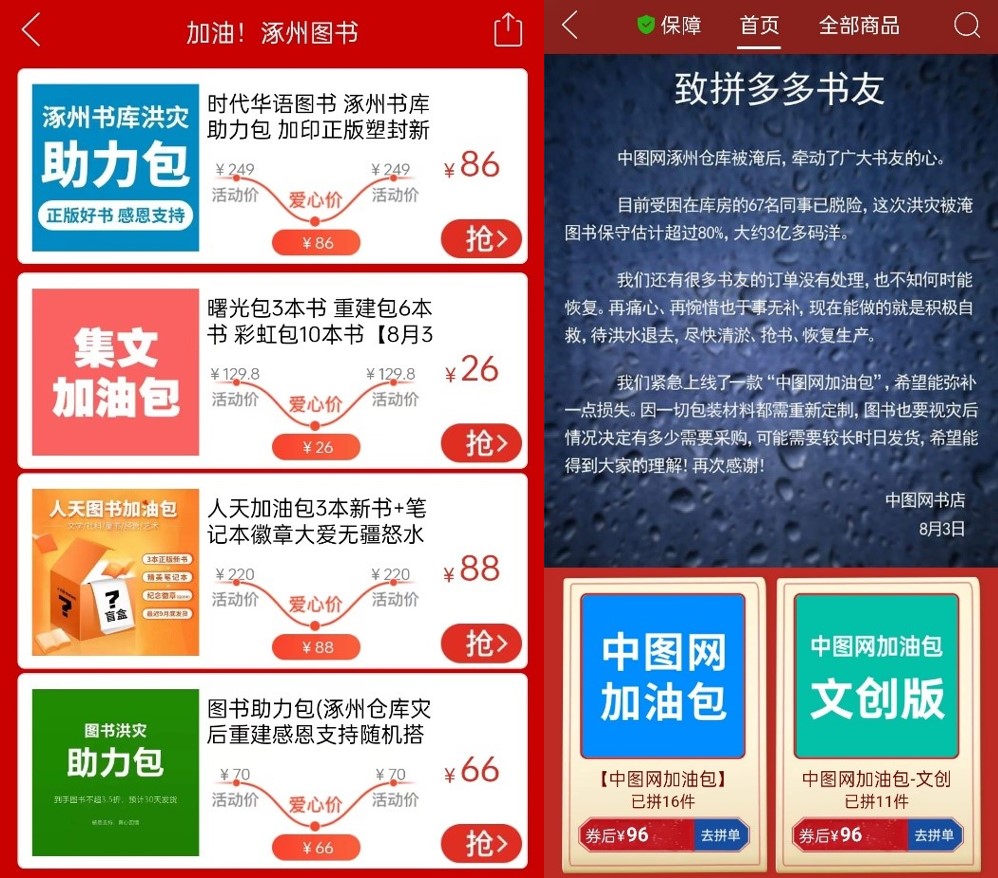Tap 抢 on the 人天加油包 ¥88 pack
998x878 pixels.
pos(481,643)
